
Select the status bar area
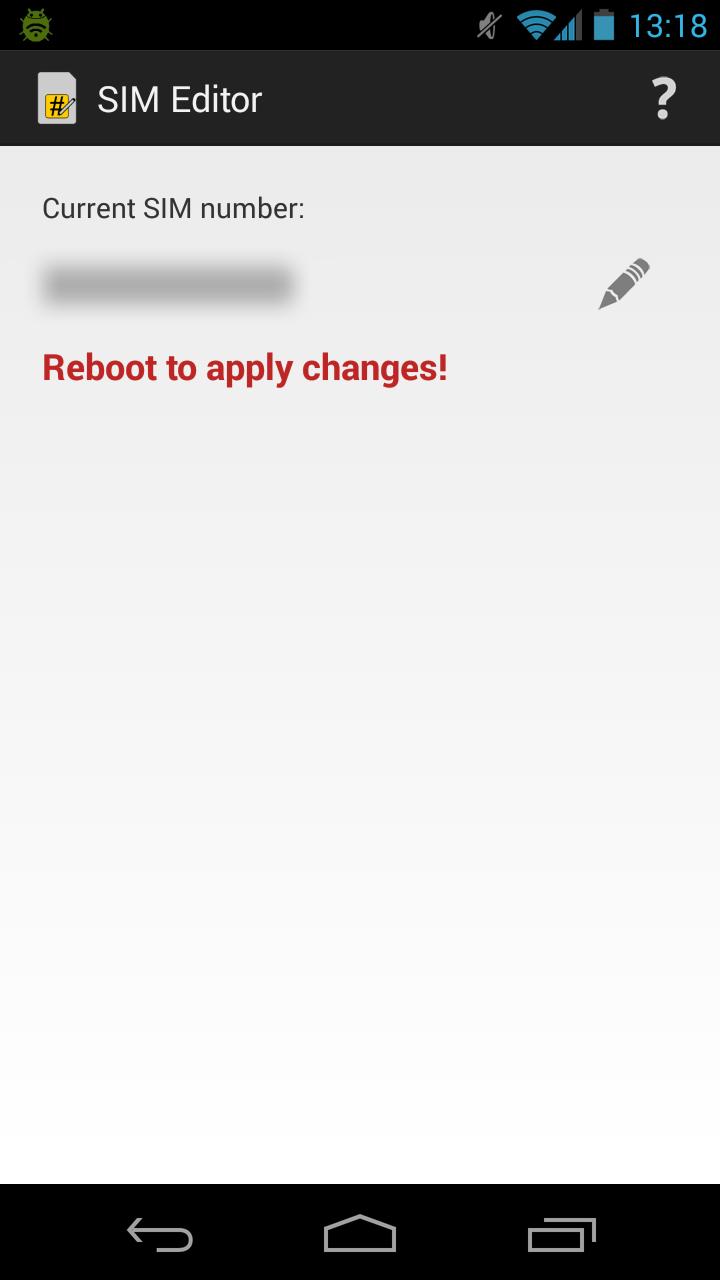click(x=360, y=25)
